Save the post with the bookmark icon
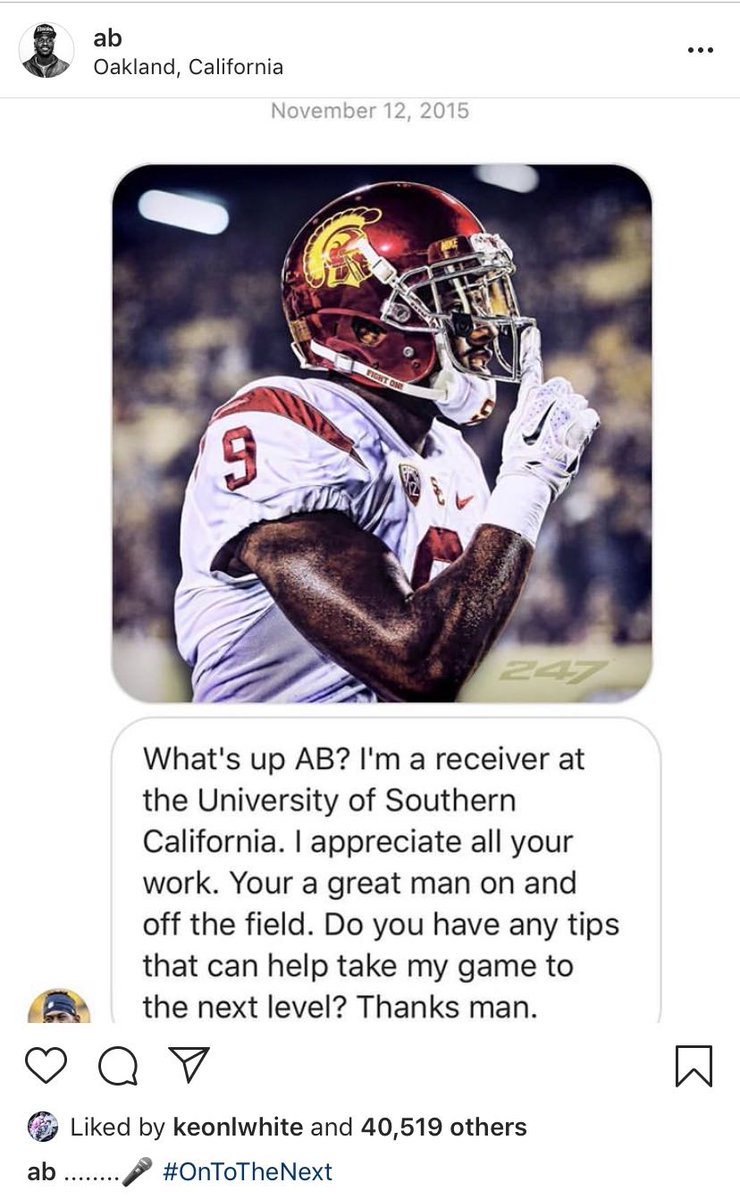Screen dimensions: 740x1199 pos(694,1066)
